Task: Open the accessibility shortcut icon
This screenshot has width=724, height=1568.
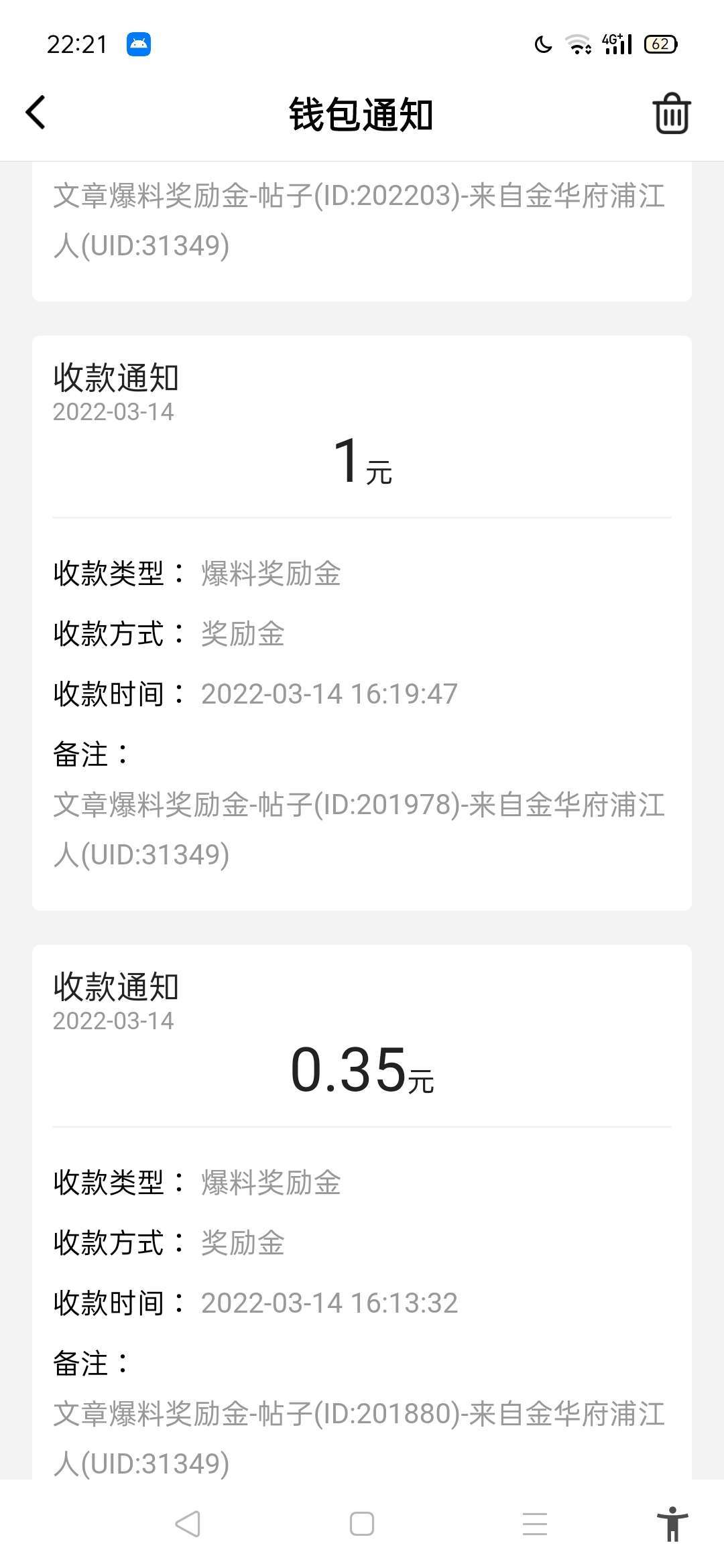Action: [672, 1524]
